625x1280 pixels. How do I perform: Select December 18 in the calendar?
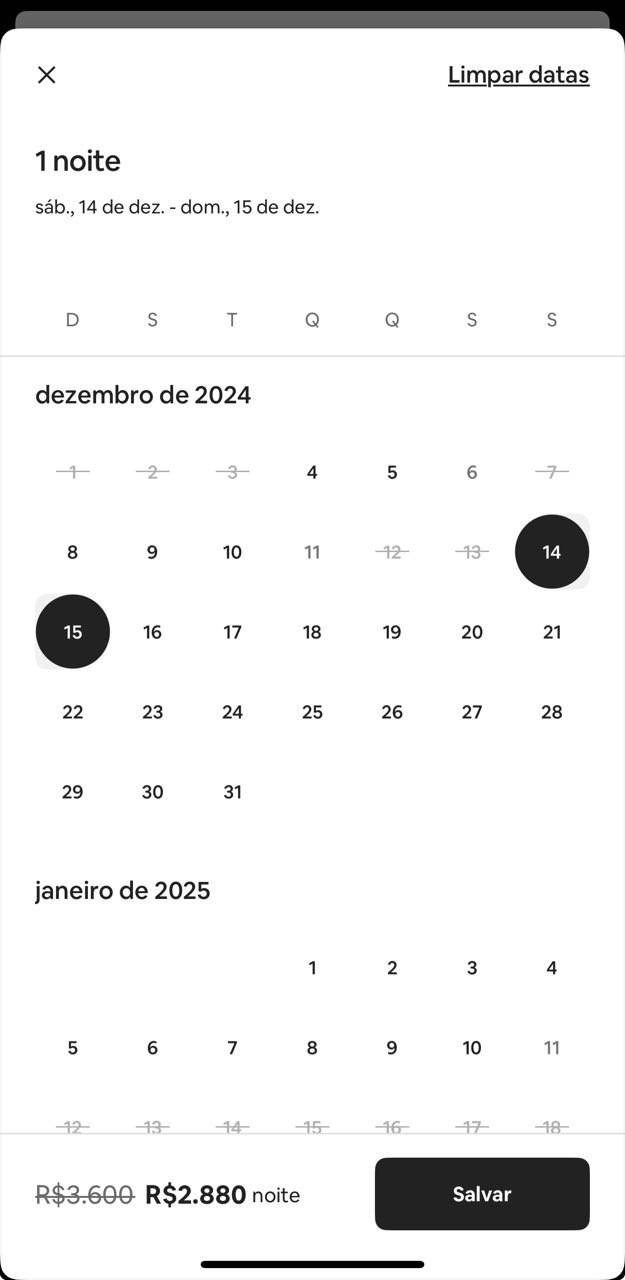[312, 632]
